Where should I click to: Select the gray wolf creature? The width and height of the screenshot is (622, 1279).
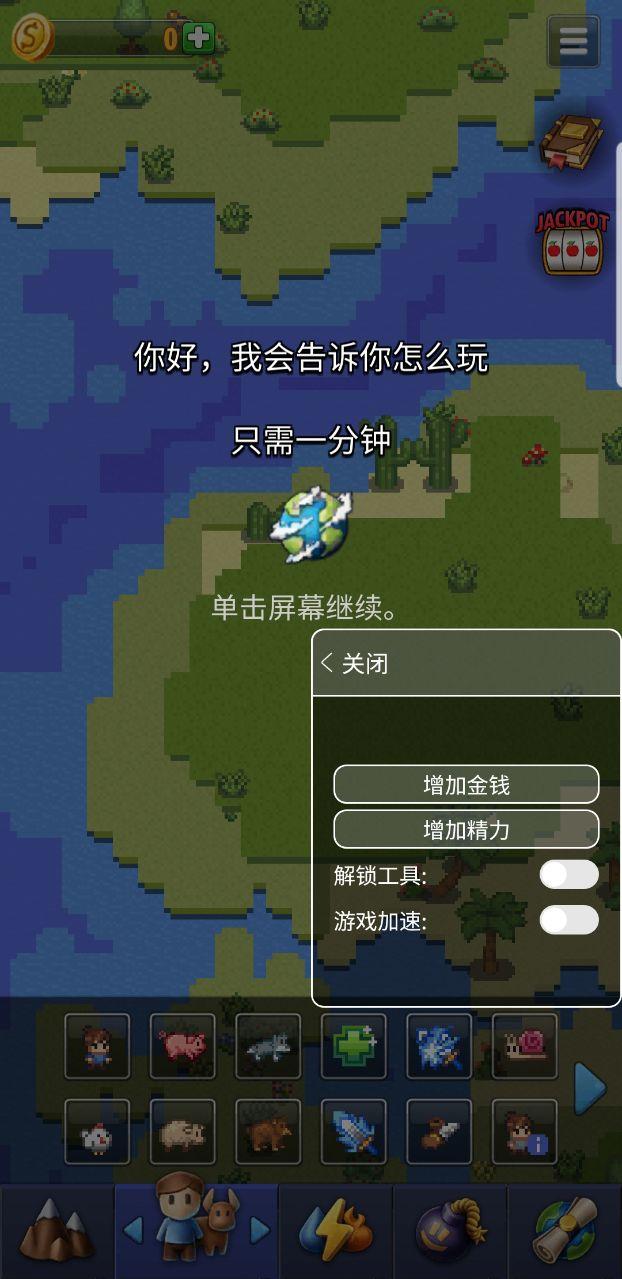pyautogui.click(x=268, y=1046)
